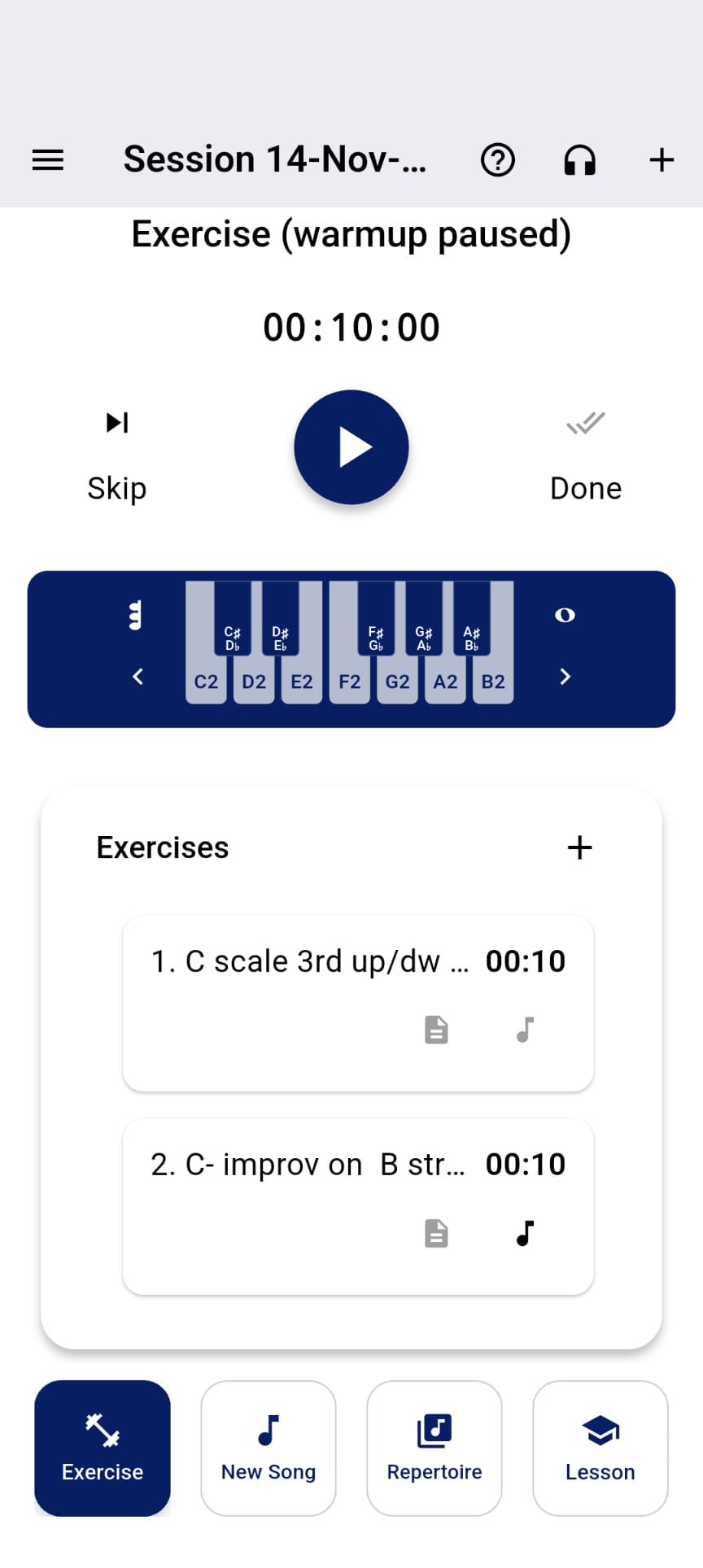Viewport: 703px width, 1568px height.
Task: Toggle the document icon on the C- improv exercise
Action: (x=436, y=1234)
